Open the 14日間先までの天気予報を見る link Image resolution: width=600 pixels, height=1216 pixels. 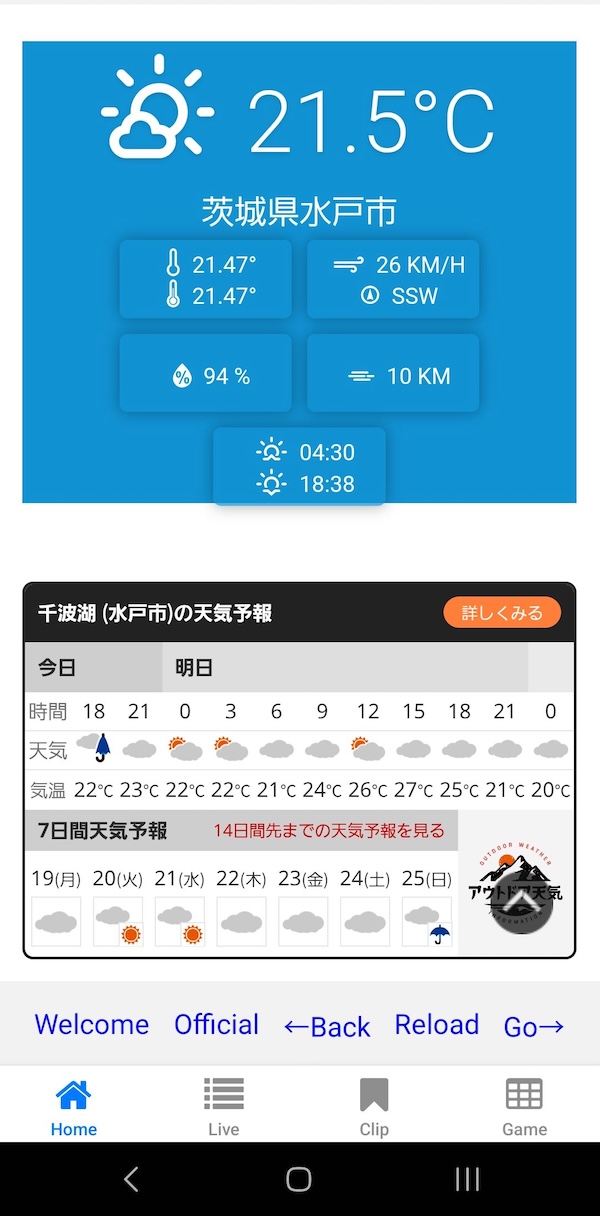pos(328,831)
